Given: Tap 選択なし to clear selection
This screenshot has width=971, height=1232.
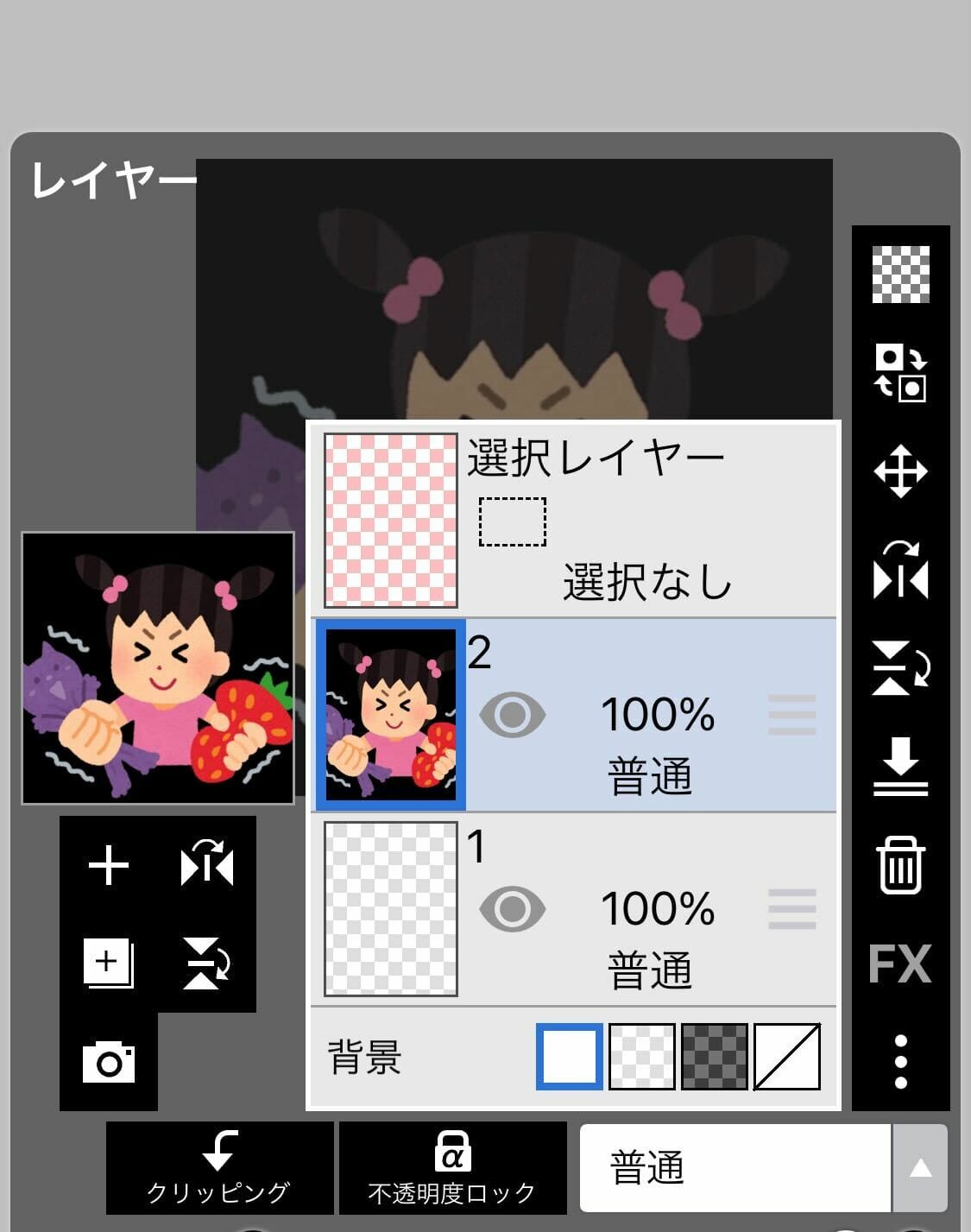Looking at the screenshot, I should pyautogui.click(x=646, y=584).
